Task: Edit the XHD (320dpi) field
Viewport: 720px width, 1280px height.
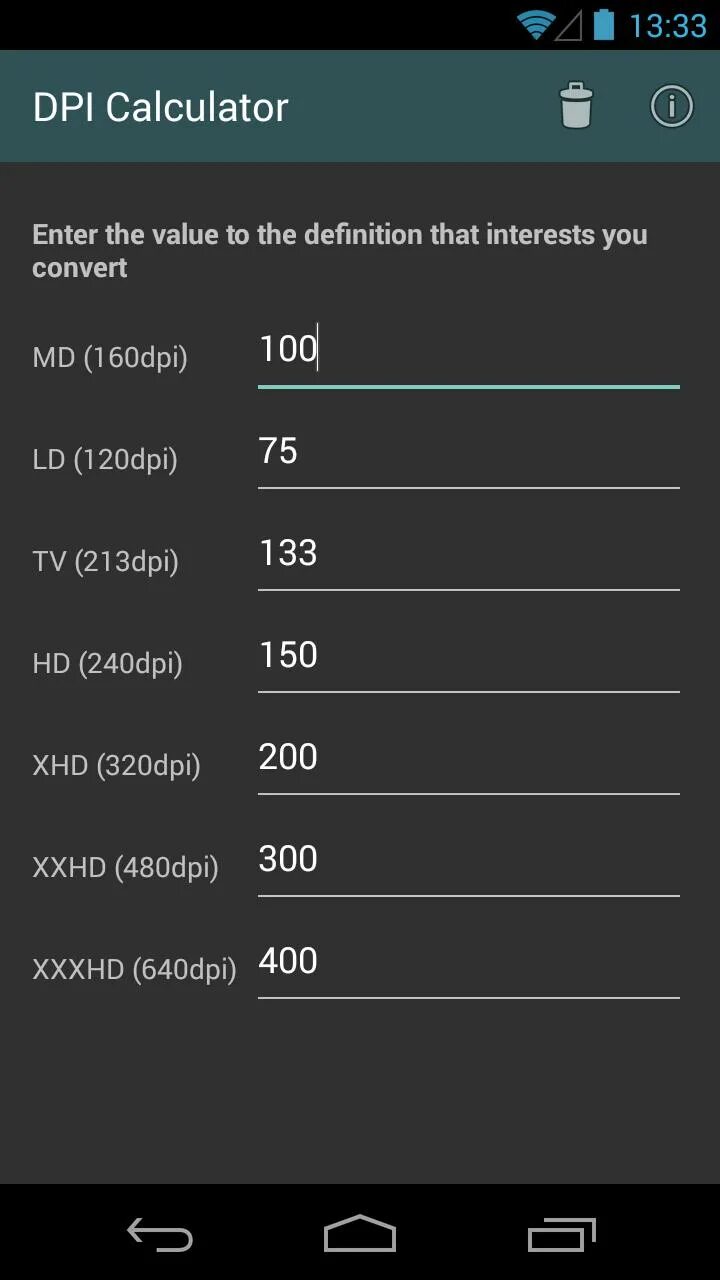Action: (x=468, y=758)
